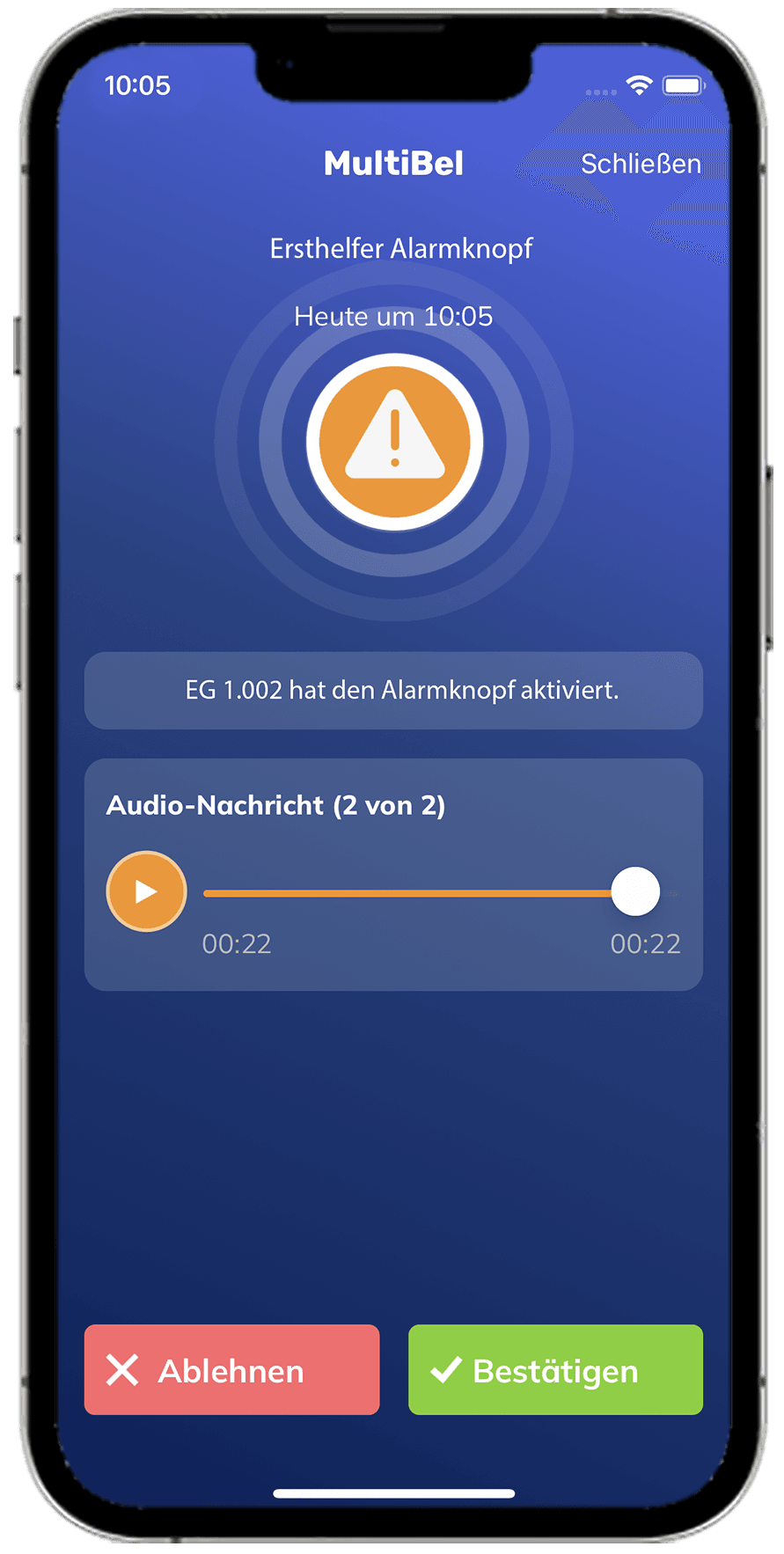
Task: Reject the alarm with Ablehnen
Action: click(x=231, y=1369)
